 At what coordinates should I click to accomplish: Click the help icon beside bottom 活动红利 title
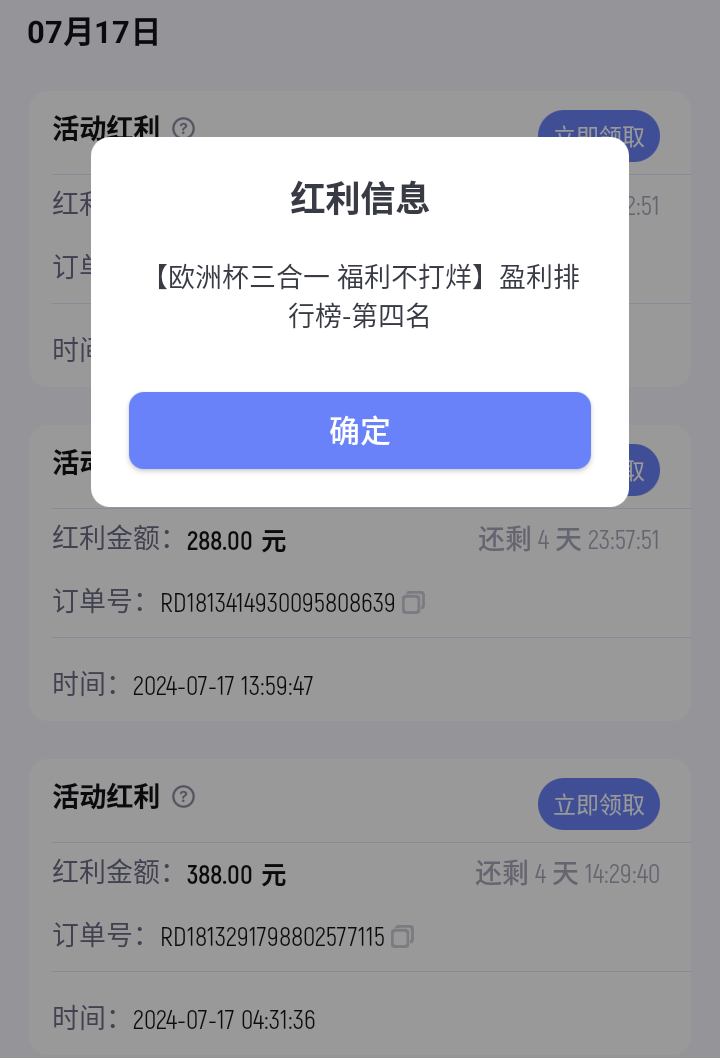183,797
